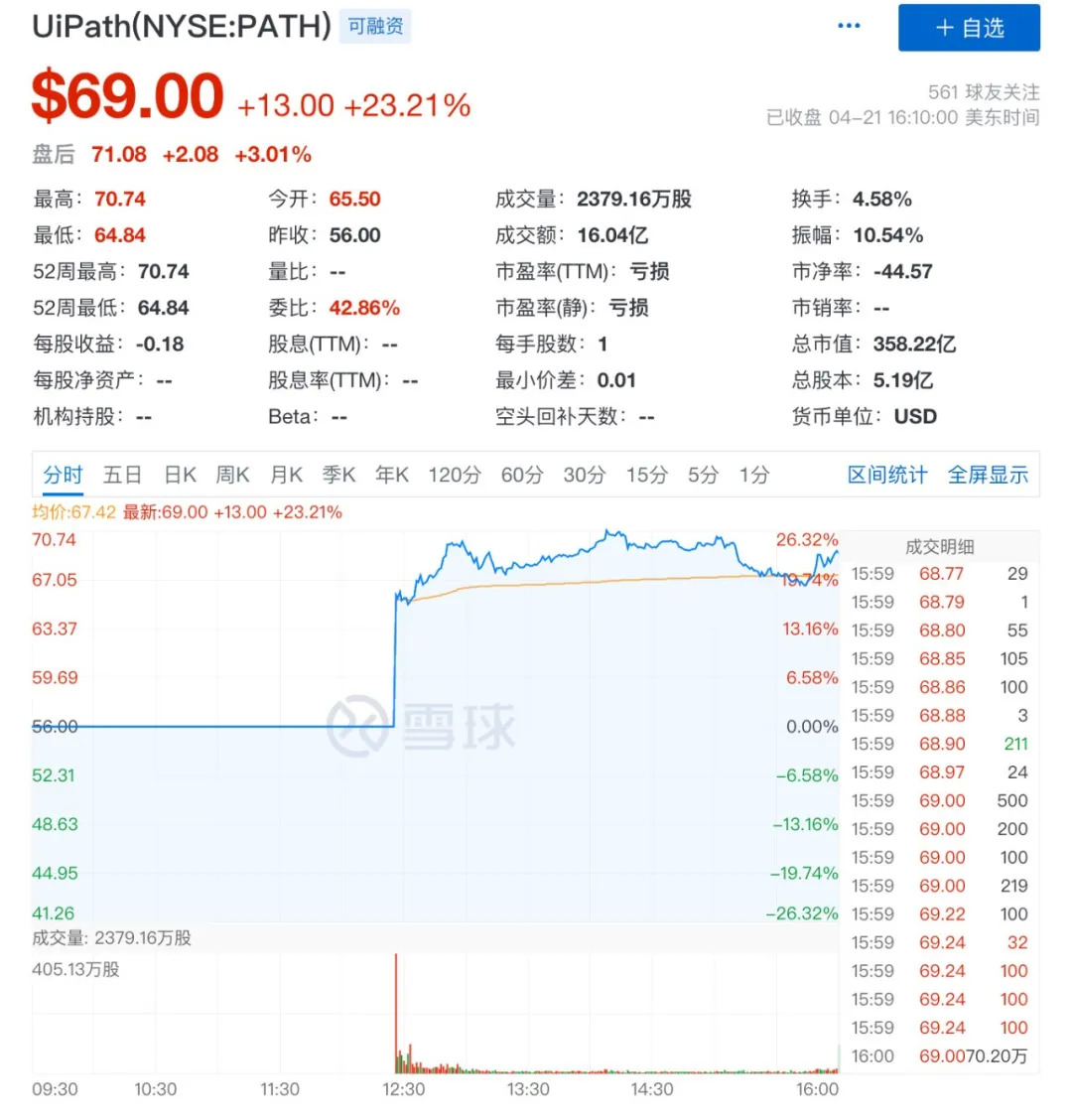Show the 季K chart
The height and width of the screenshot is (1120, 1072).
click(338, 475)
